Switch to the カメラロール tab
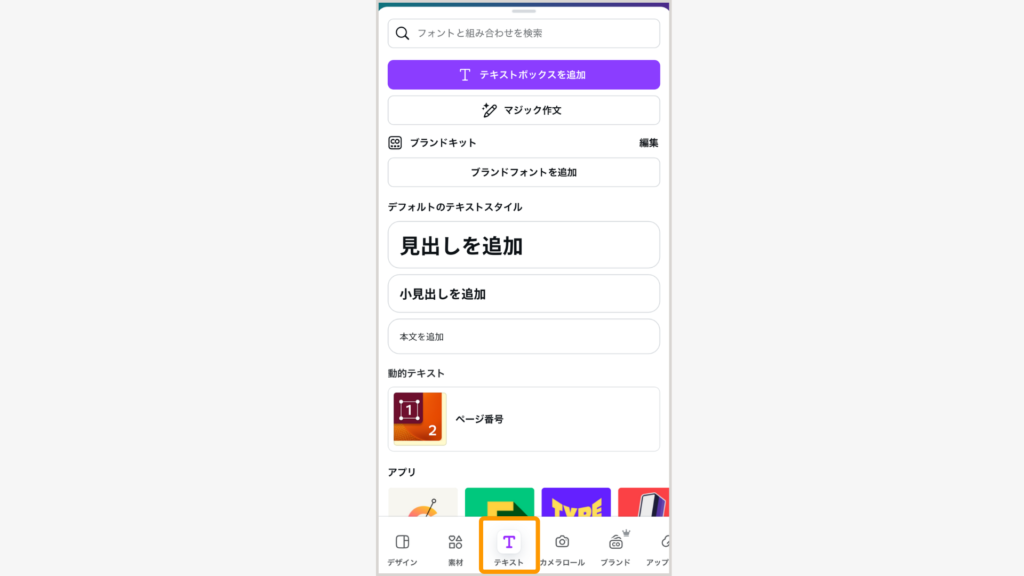 [x=562, y=549]
